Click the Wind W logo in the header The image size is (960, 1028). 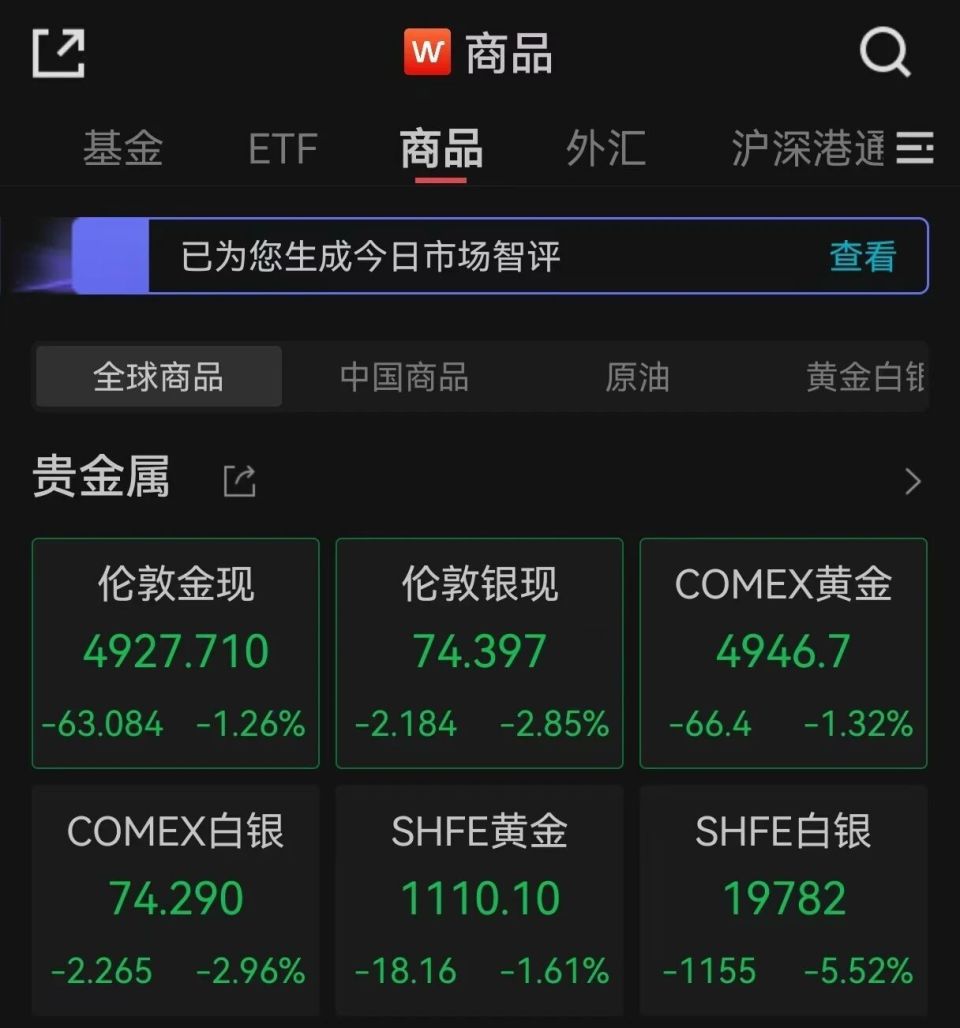[428, 51]
